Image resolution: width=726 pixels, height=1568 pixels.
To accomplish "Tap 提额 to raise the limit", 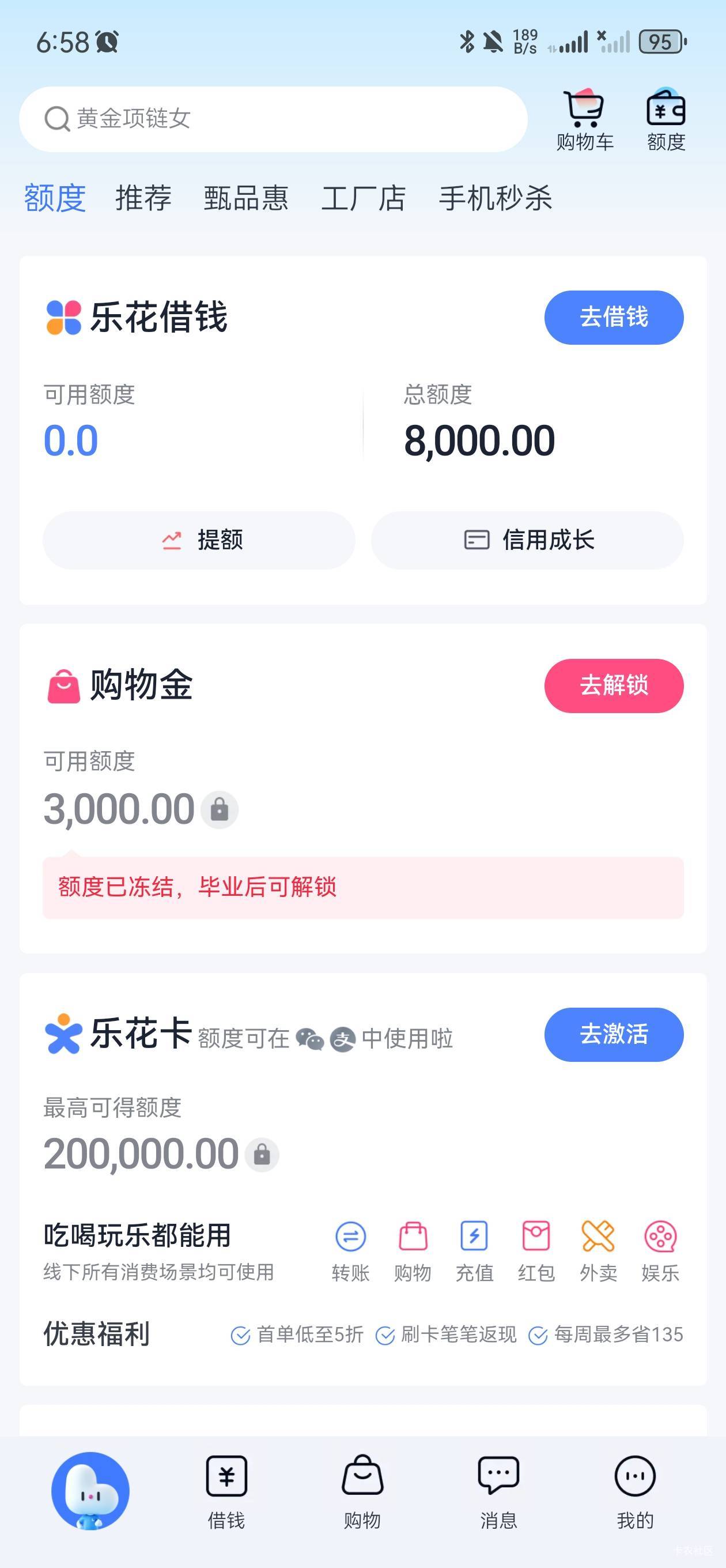I will coord(199,540).
